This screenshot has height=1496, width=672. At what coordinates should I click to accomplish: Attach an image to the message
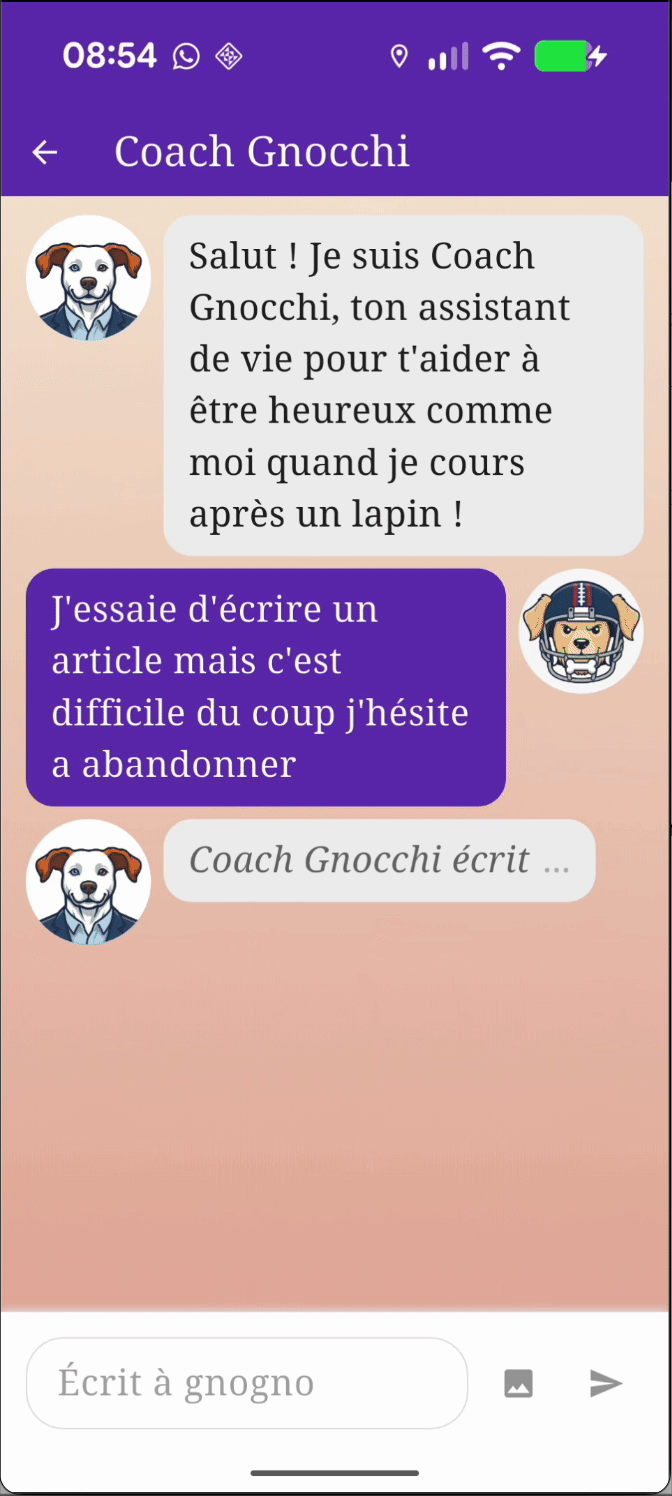pos(518,1384)
